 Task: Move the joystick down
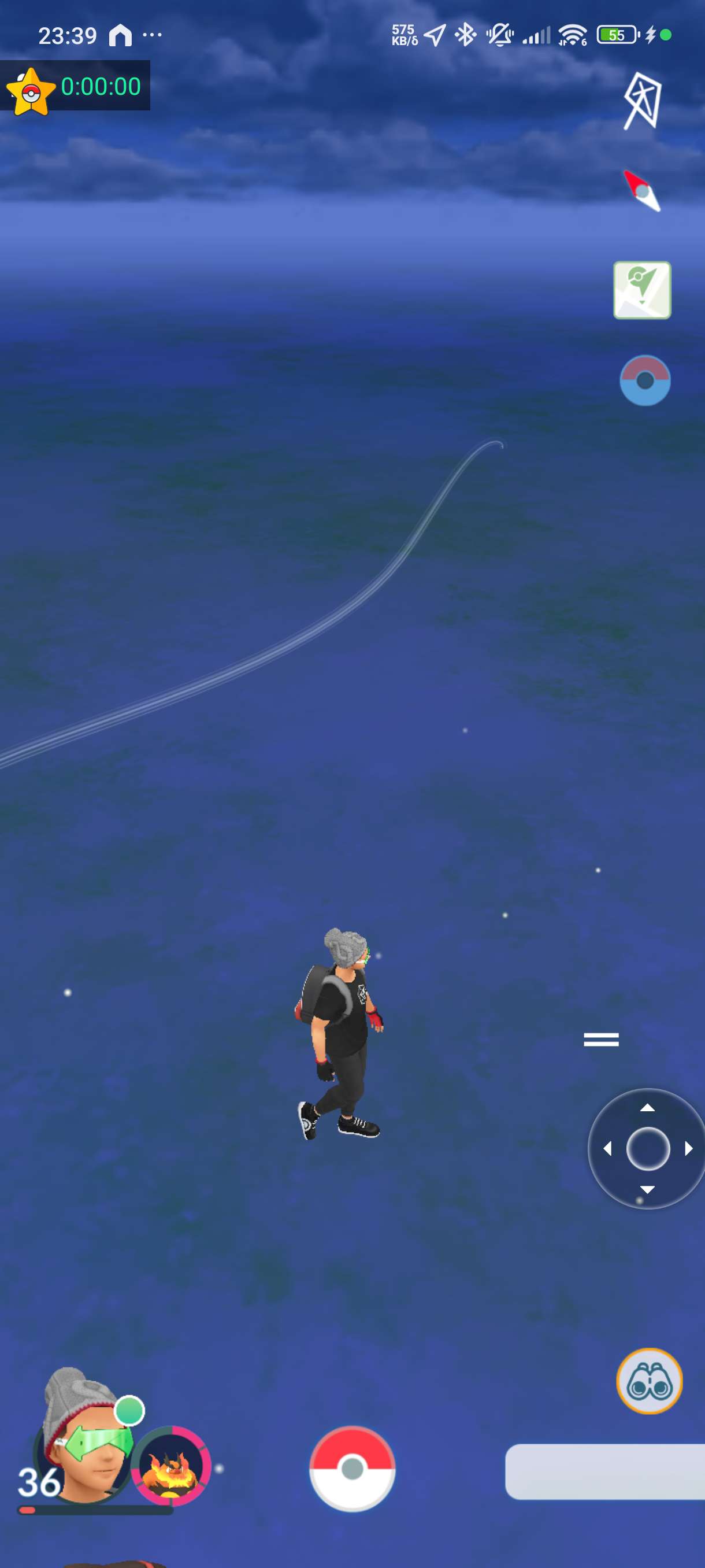pyautogui.click(x=647, y=1189)
